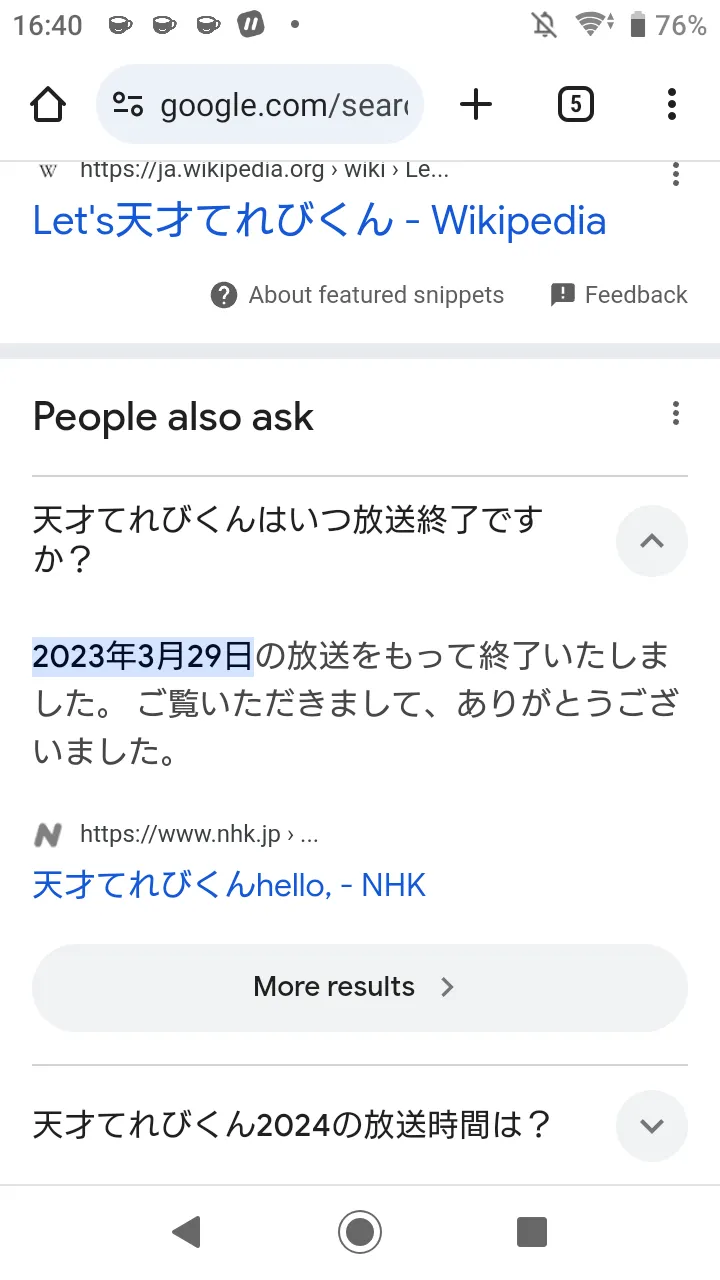Open the 天才てれびくんhello, - NHK link
Viewport: 720px width, 1280px height.
[x=229, y=885]
